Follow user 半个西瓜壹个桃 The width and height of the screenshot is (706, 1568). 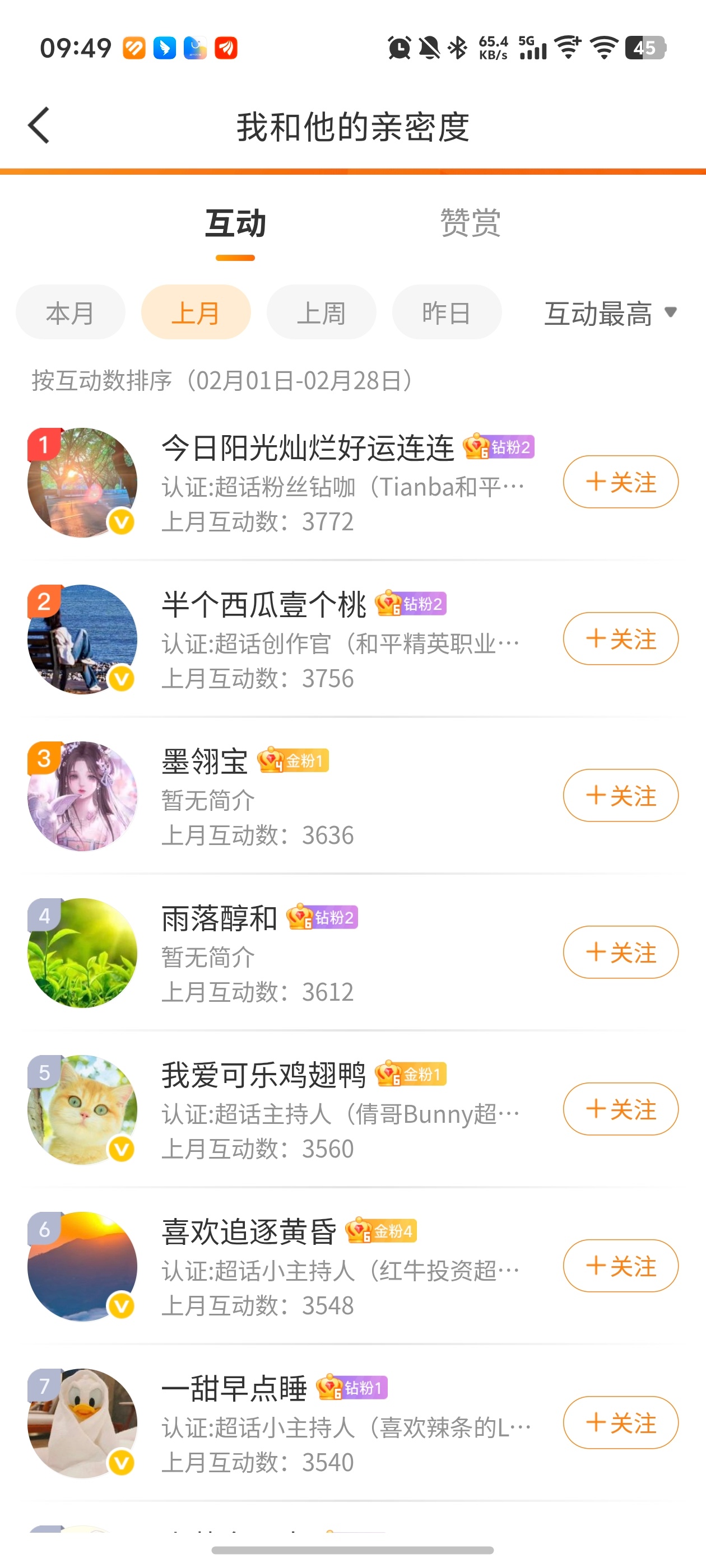pyautogui.click(x=620, y=638)
